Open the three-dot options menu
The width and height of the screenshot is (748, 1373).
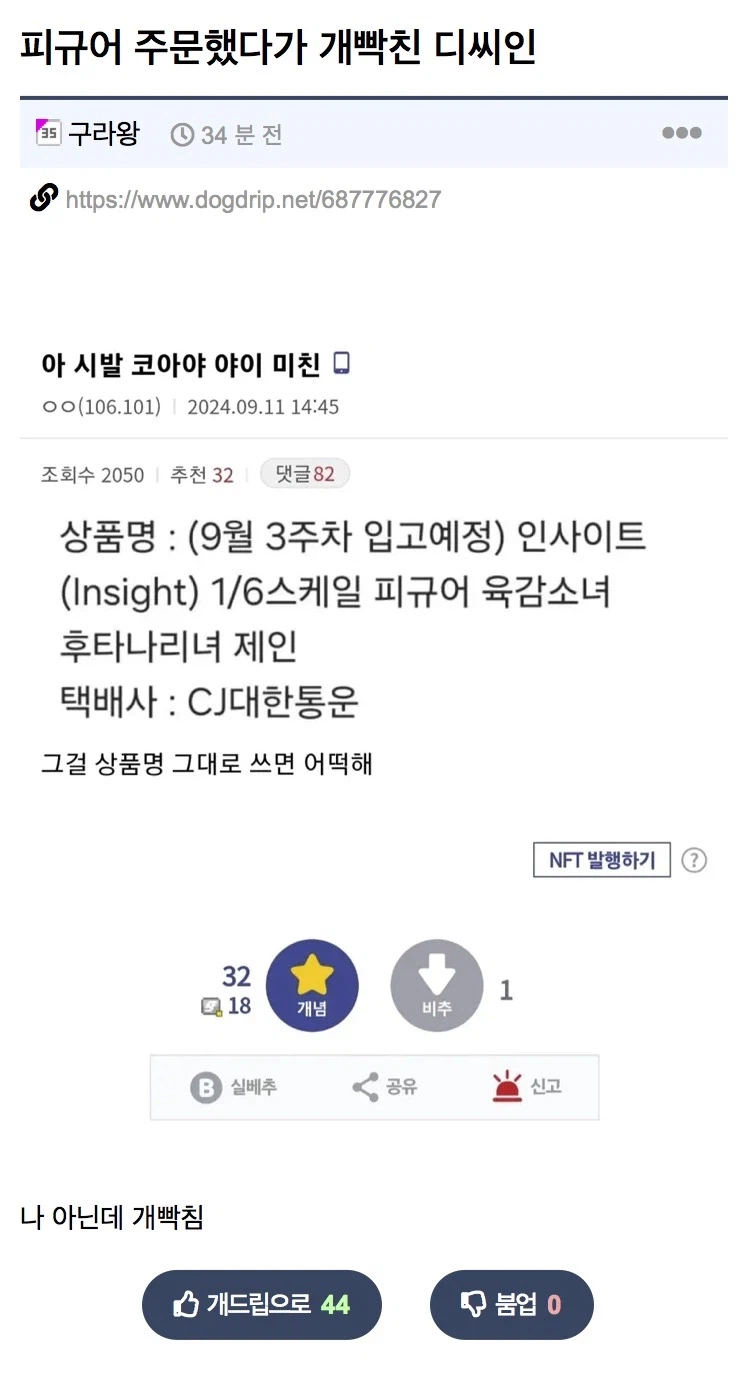pos(682,131)
